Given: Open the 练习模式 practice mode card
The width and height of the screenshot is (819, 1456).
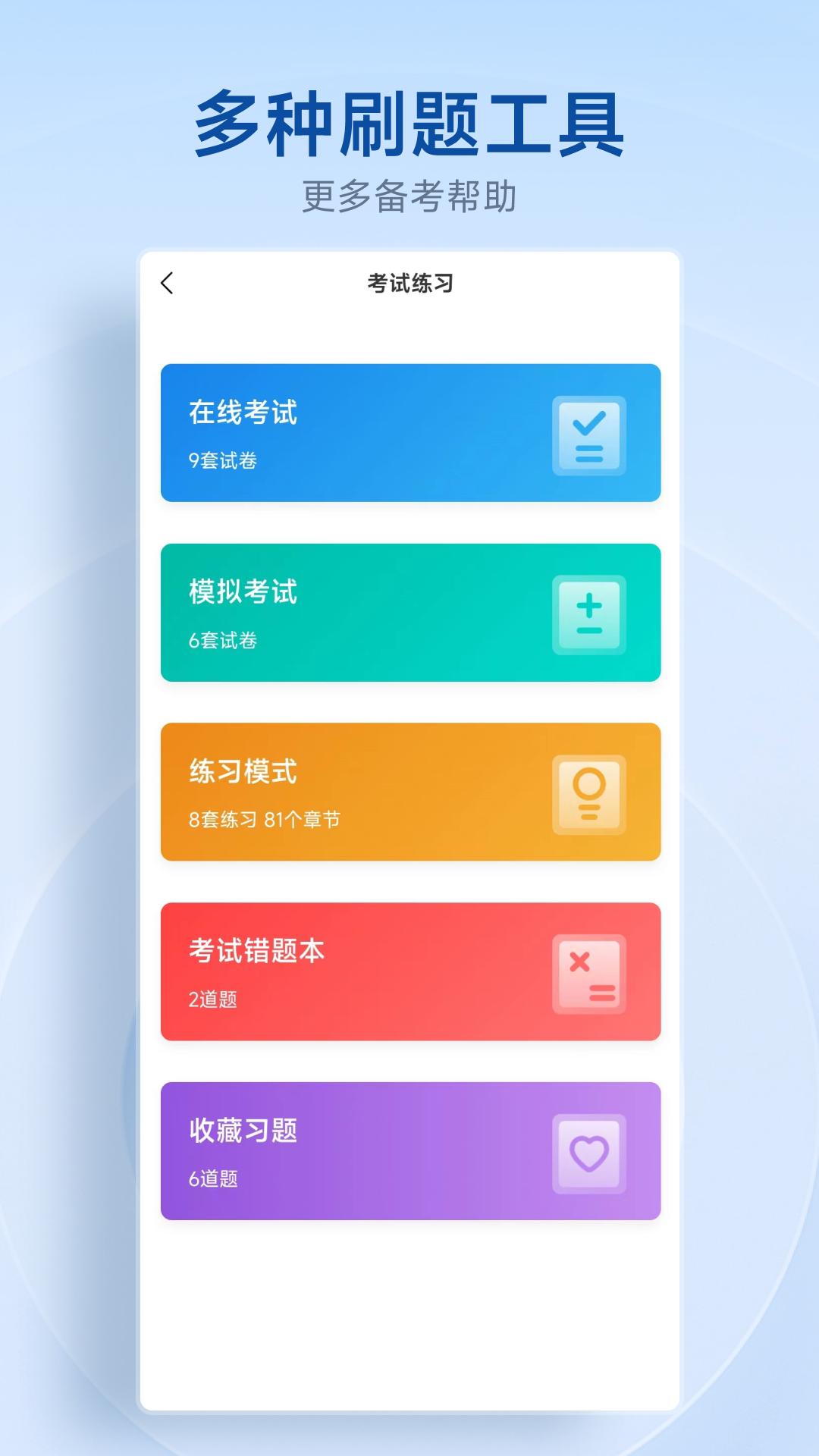Looking at the screenshot, I should point(409,792).
